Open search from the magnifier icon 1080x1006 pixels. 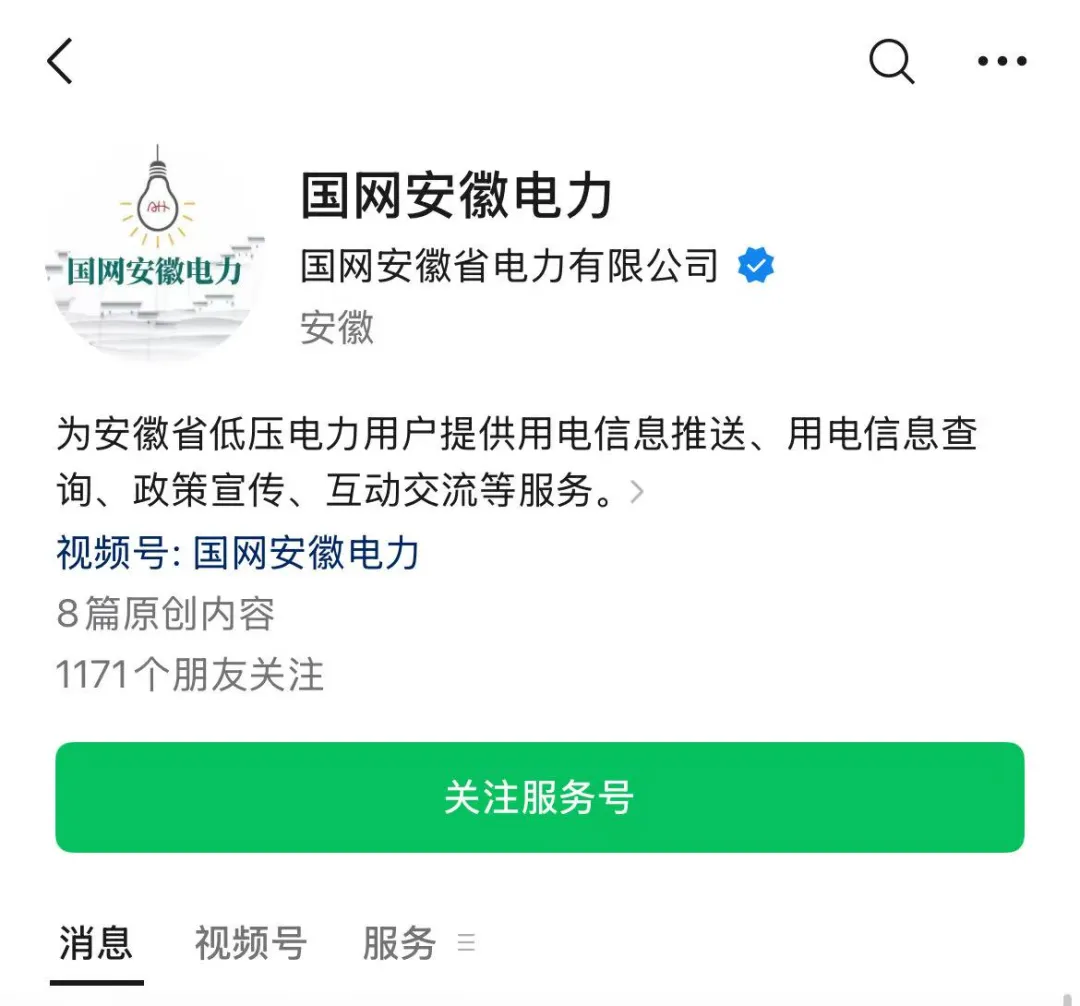coord(891,62)
